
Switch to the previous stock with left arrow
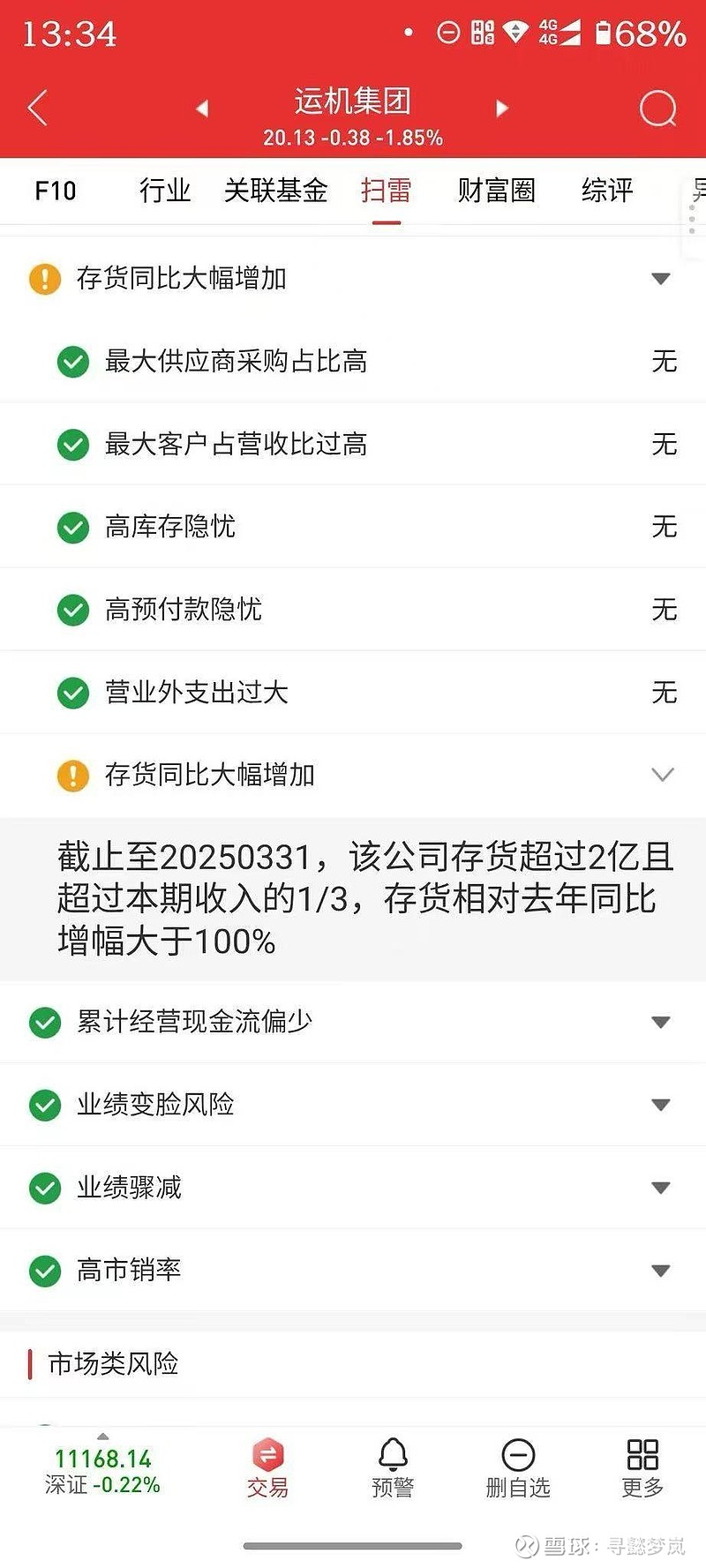click(x=202, y=109)
